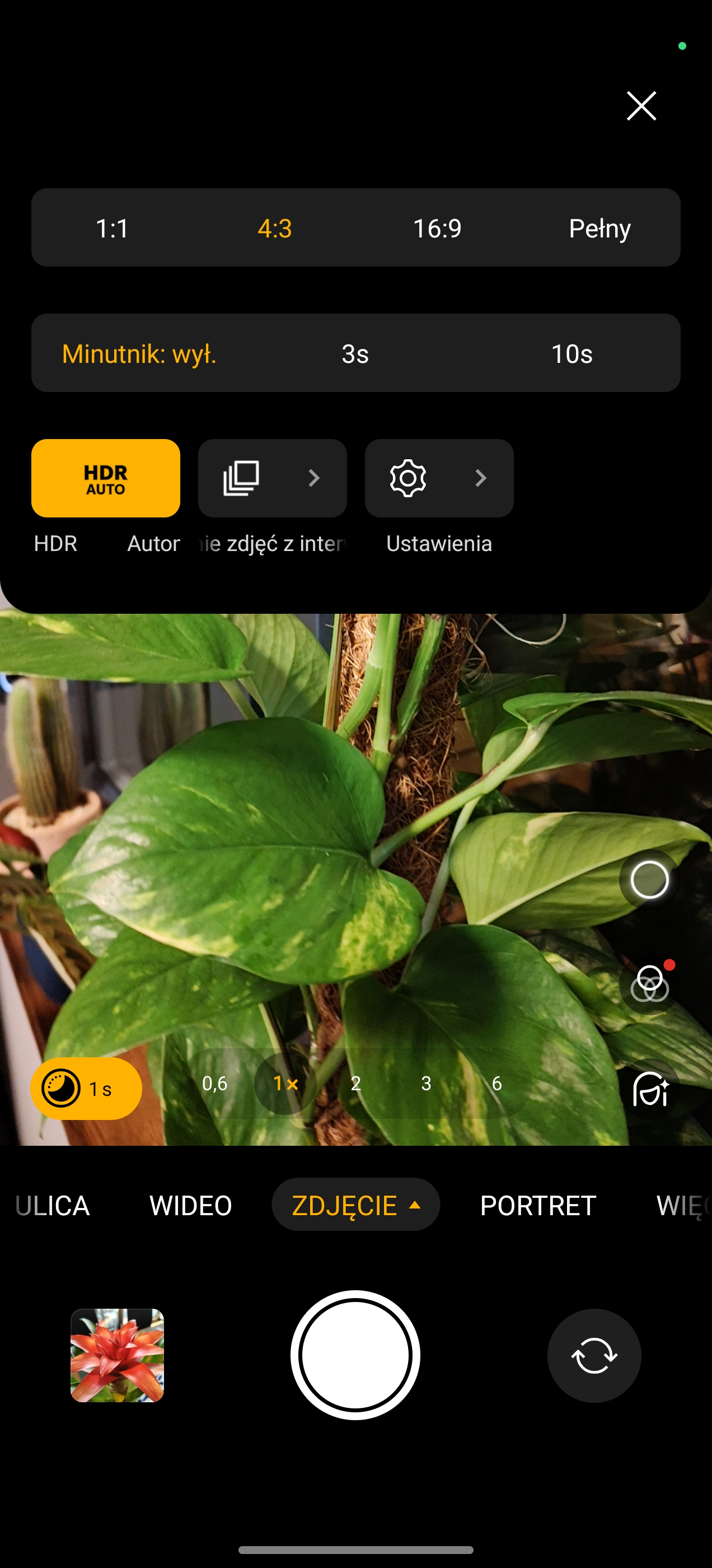The width and height of the screenshot is (712, 1568).
Task: Select the 1:1 aspect ratio
Action: [113, 228]
